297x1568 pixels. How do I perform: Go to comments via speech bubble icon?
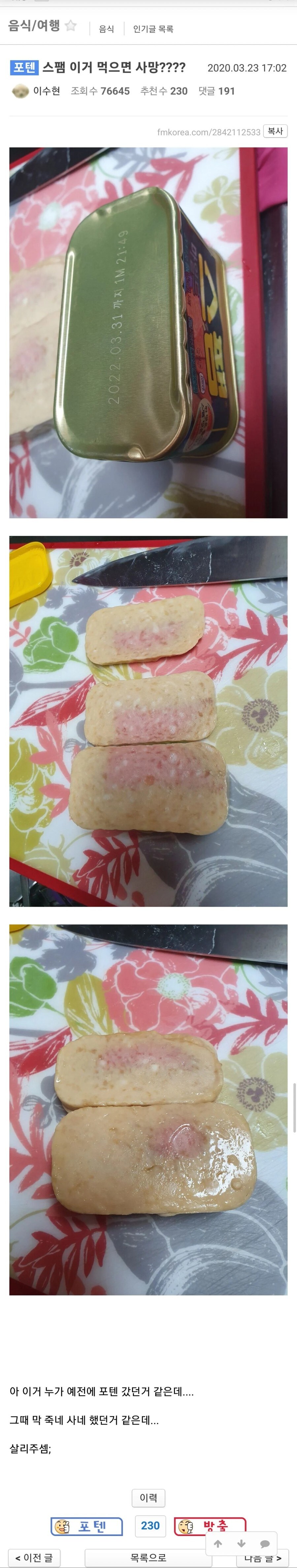[265, 1543]
